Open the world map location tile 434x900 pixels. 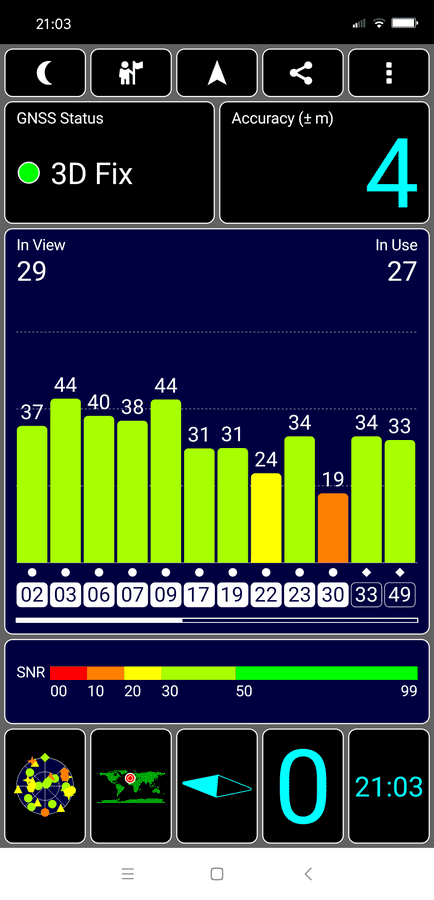pyautogui.click(x=131, y=786)
